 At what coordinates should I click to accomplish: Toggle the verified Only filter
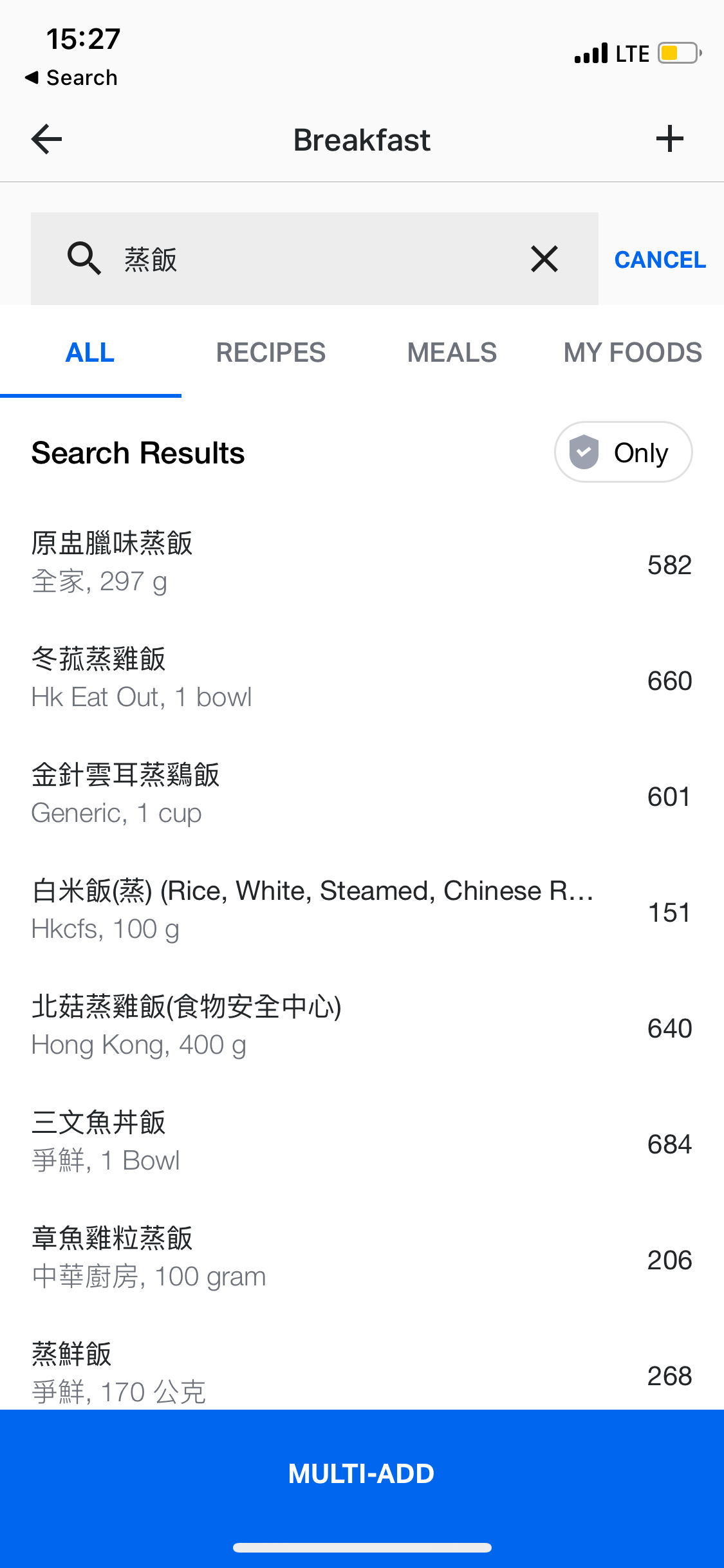click(x=623, y=452)
